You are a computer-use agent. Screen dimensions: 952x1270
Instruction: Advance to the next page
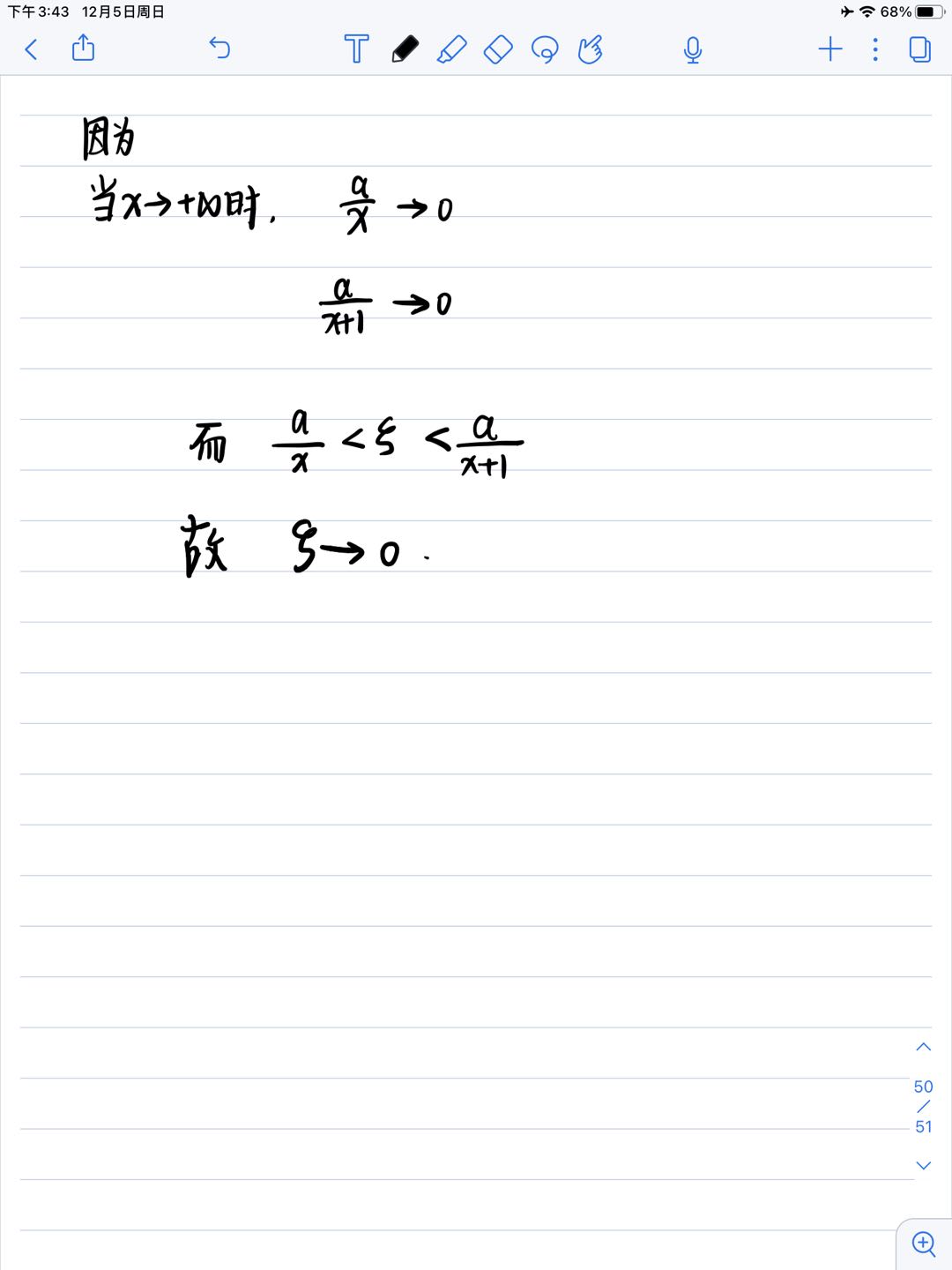tap(923, 1165)
